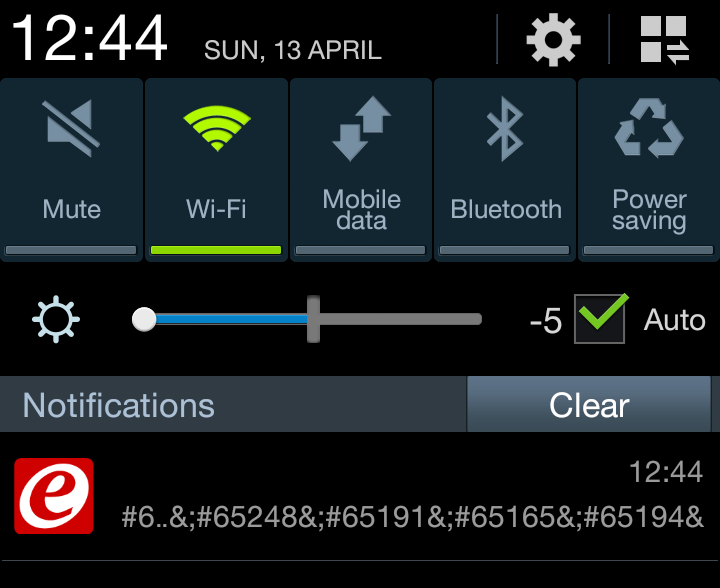The height and width of the screenshot is (588, 720).
Task: Turn off Wi-Fi
Action: click(216, 170)
